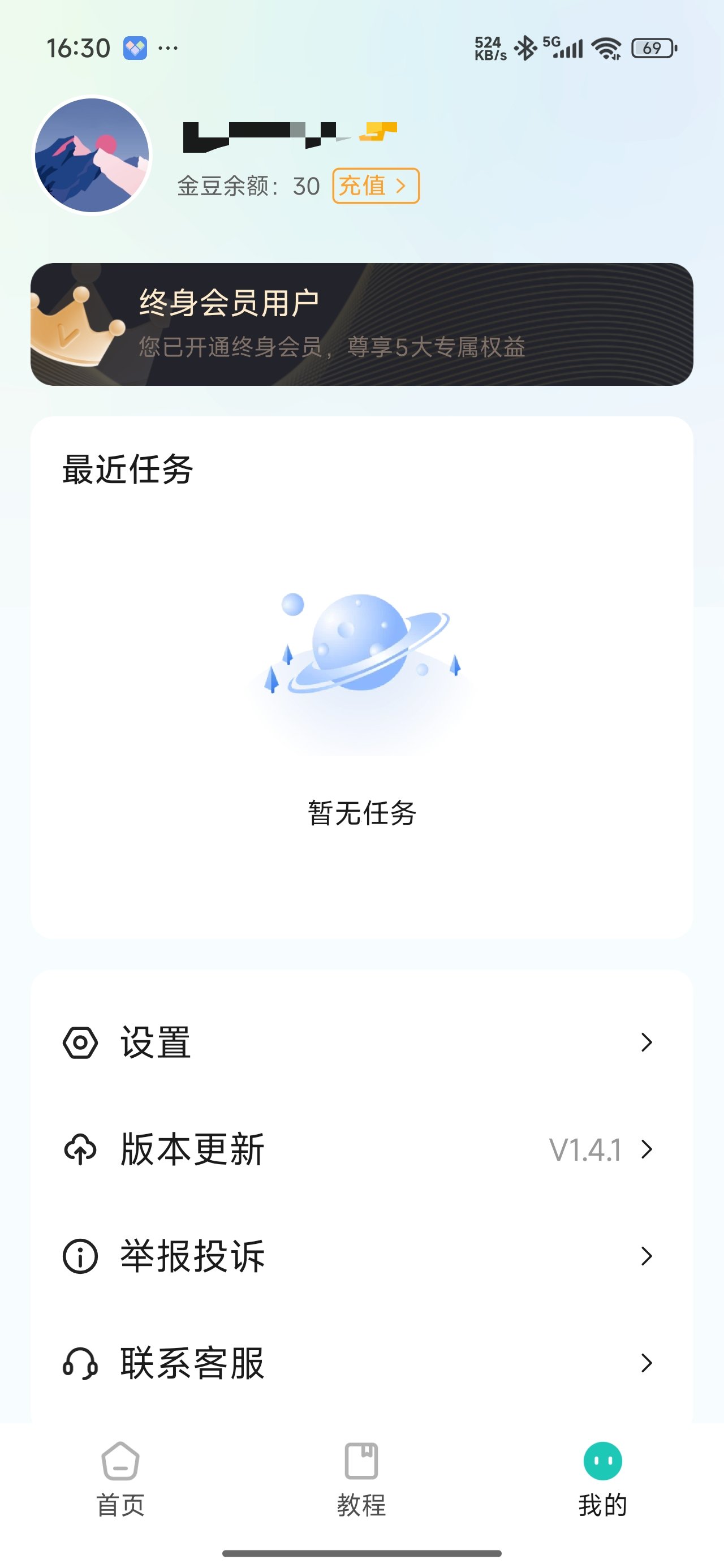Viewport: 724px width, 1568px height.
Task: Check 版本更新 version update
Action: (x=361, y=1149)
